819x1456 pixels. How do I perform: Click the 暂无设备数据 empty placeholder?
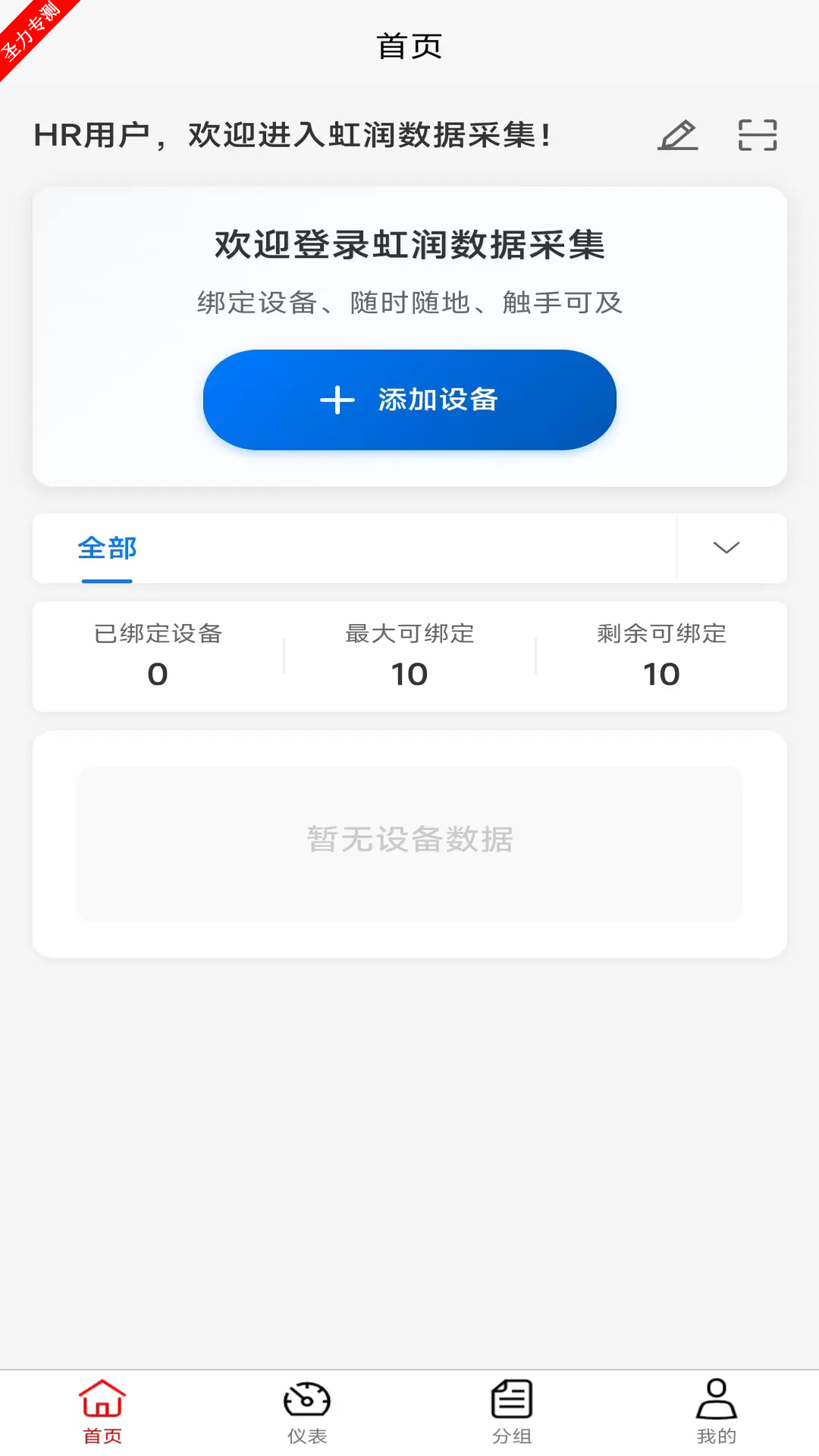[409, 839]
